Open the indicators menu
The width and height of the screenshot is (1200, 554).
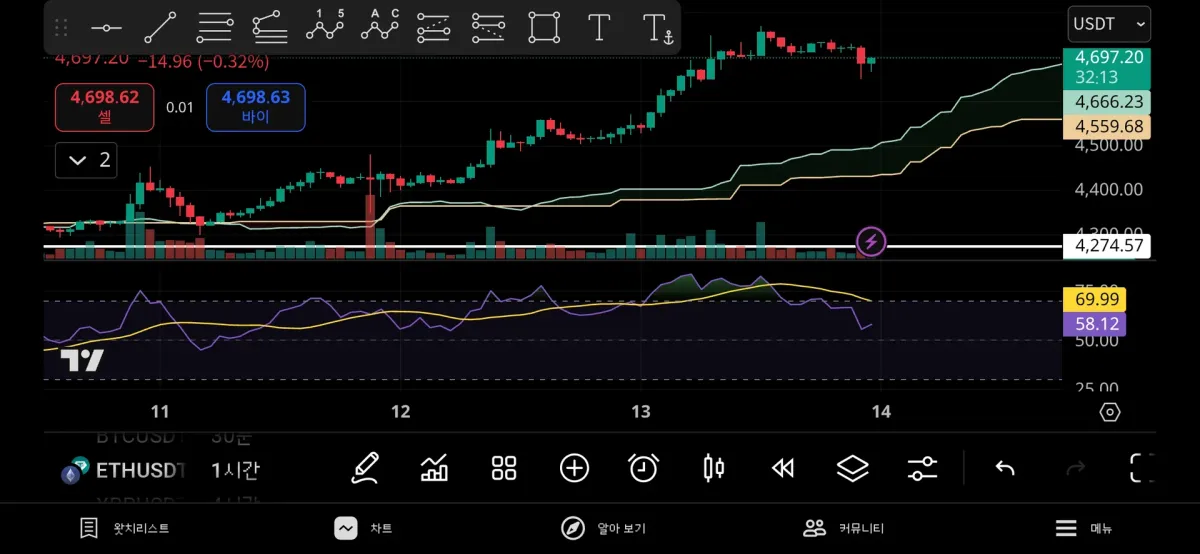[x=434, y=467]
